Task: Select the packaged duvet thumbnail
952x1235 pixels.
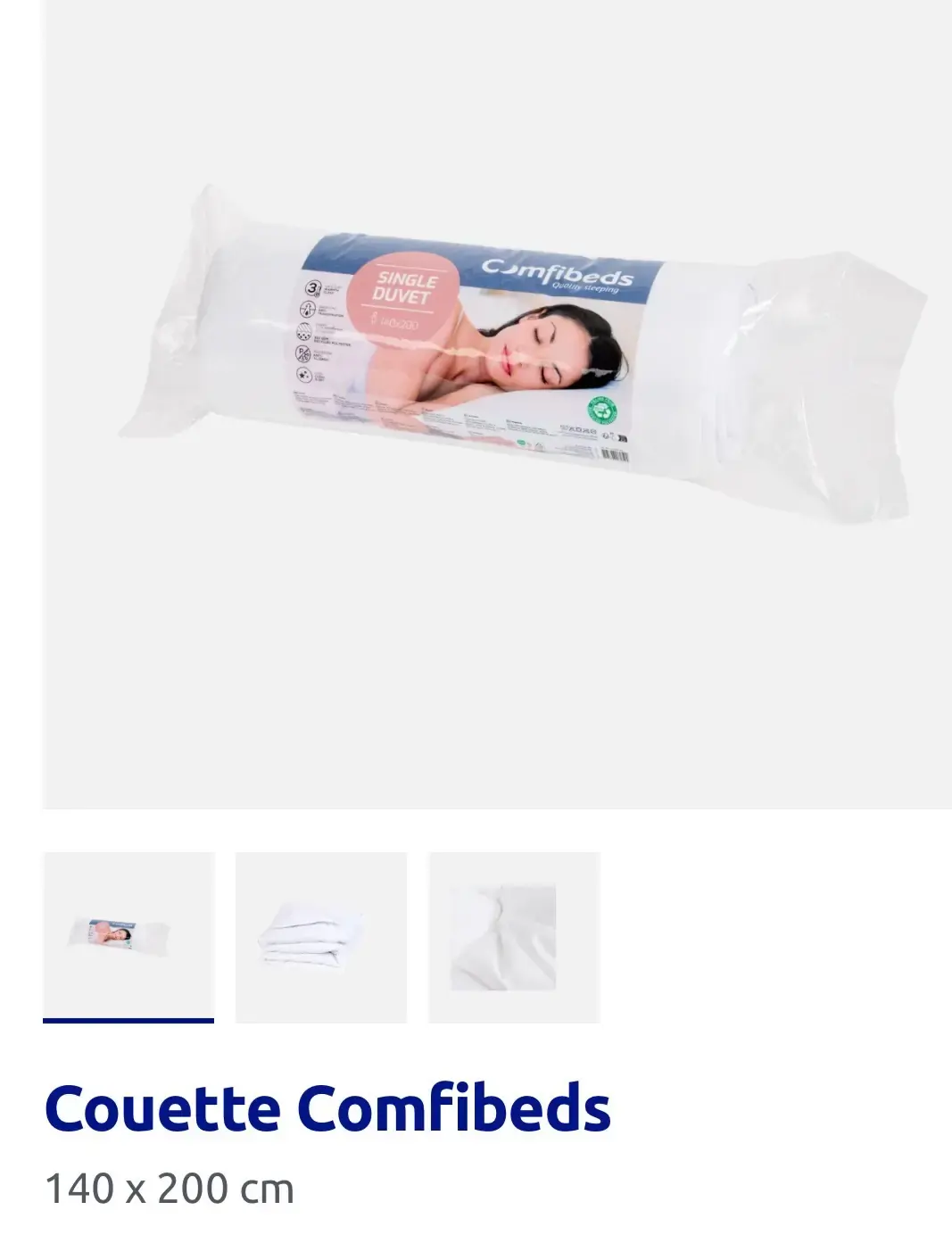Action: pos(128,937)
